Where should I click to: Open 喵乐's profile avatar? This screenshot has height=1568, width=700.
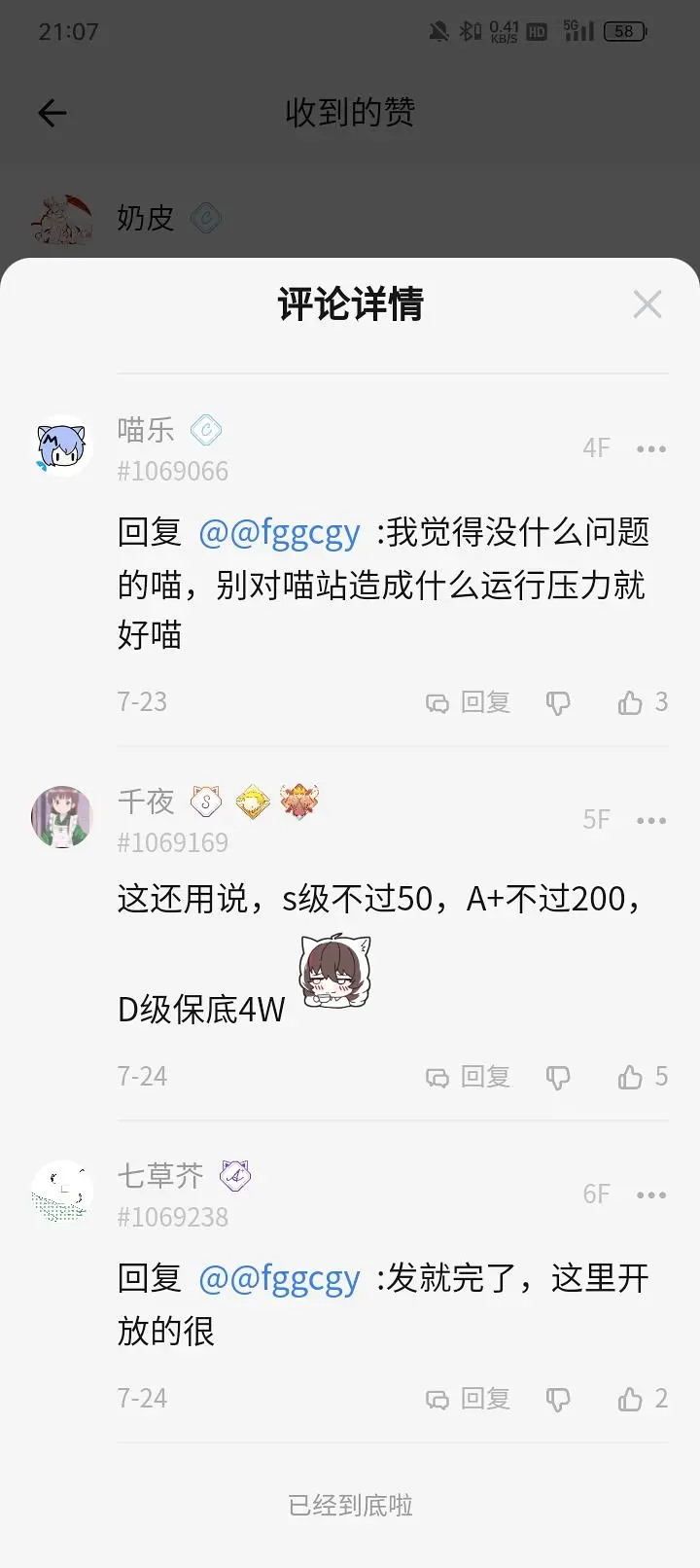click(x=62, y=448)
